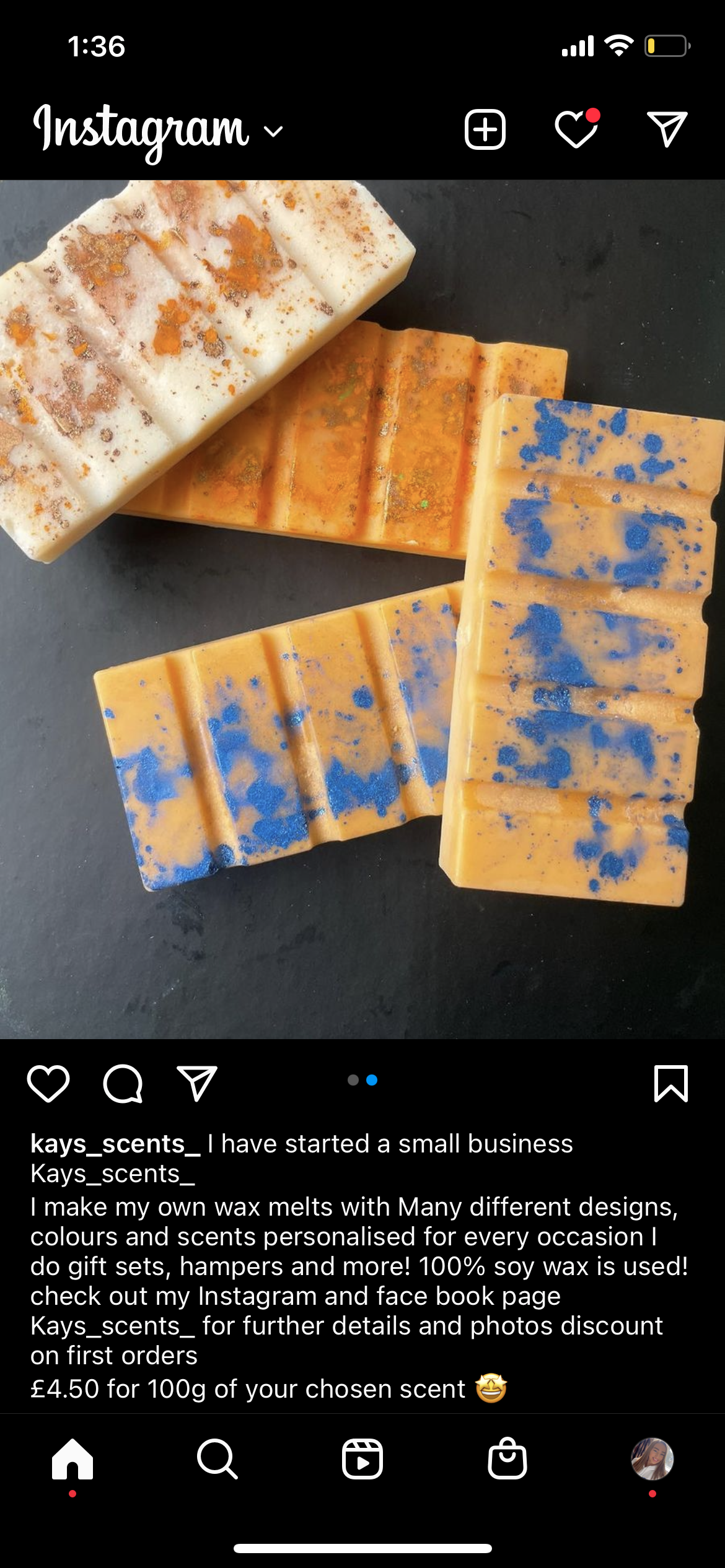Open the Reels tab
Viewport: 725px width, 1568px height.
click(362, 1459)
